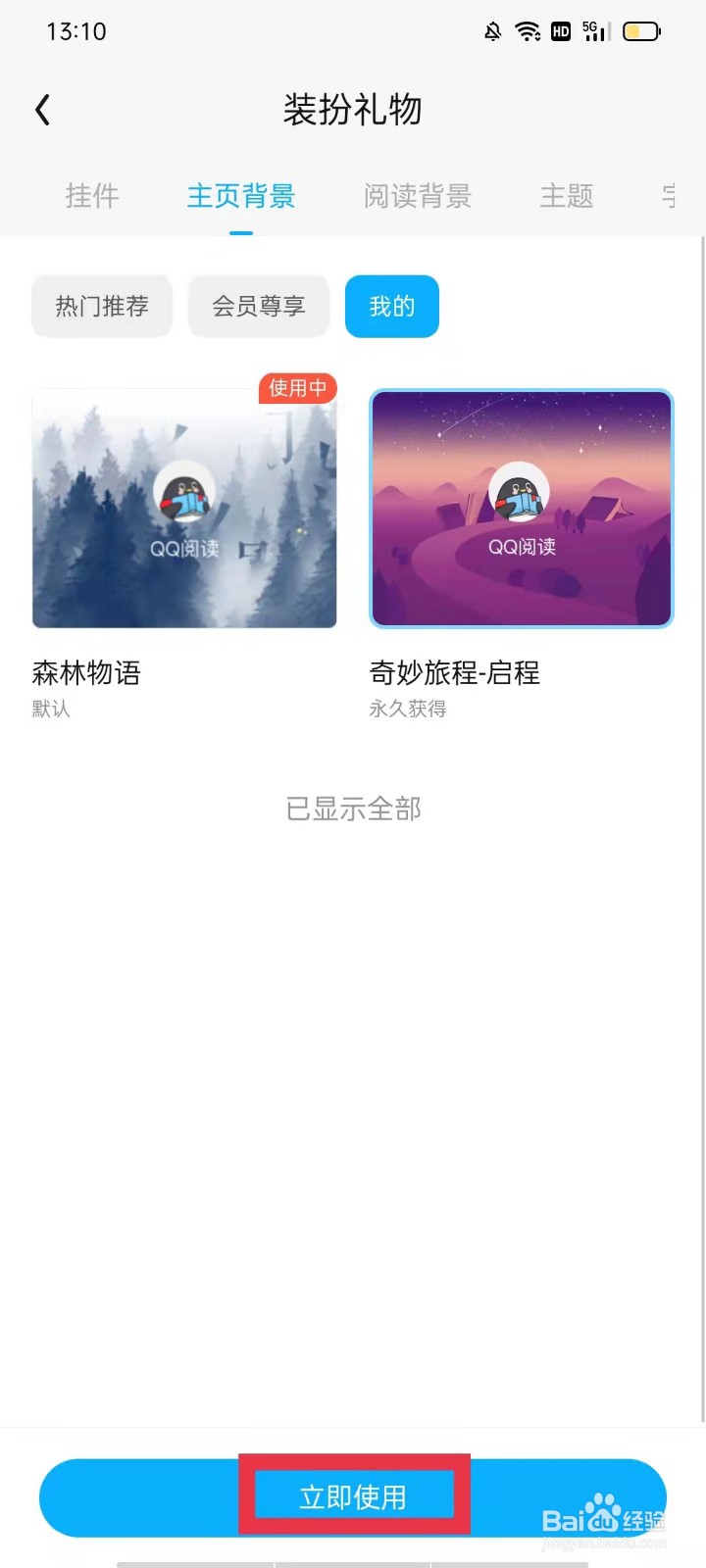The height and width of the screenshot is (1568, 706).
Task: Select the 奇妙旅程-启程 background thumbnail
Action: [x=521, y=508]
